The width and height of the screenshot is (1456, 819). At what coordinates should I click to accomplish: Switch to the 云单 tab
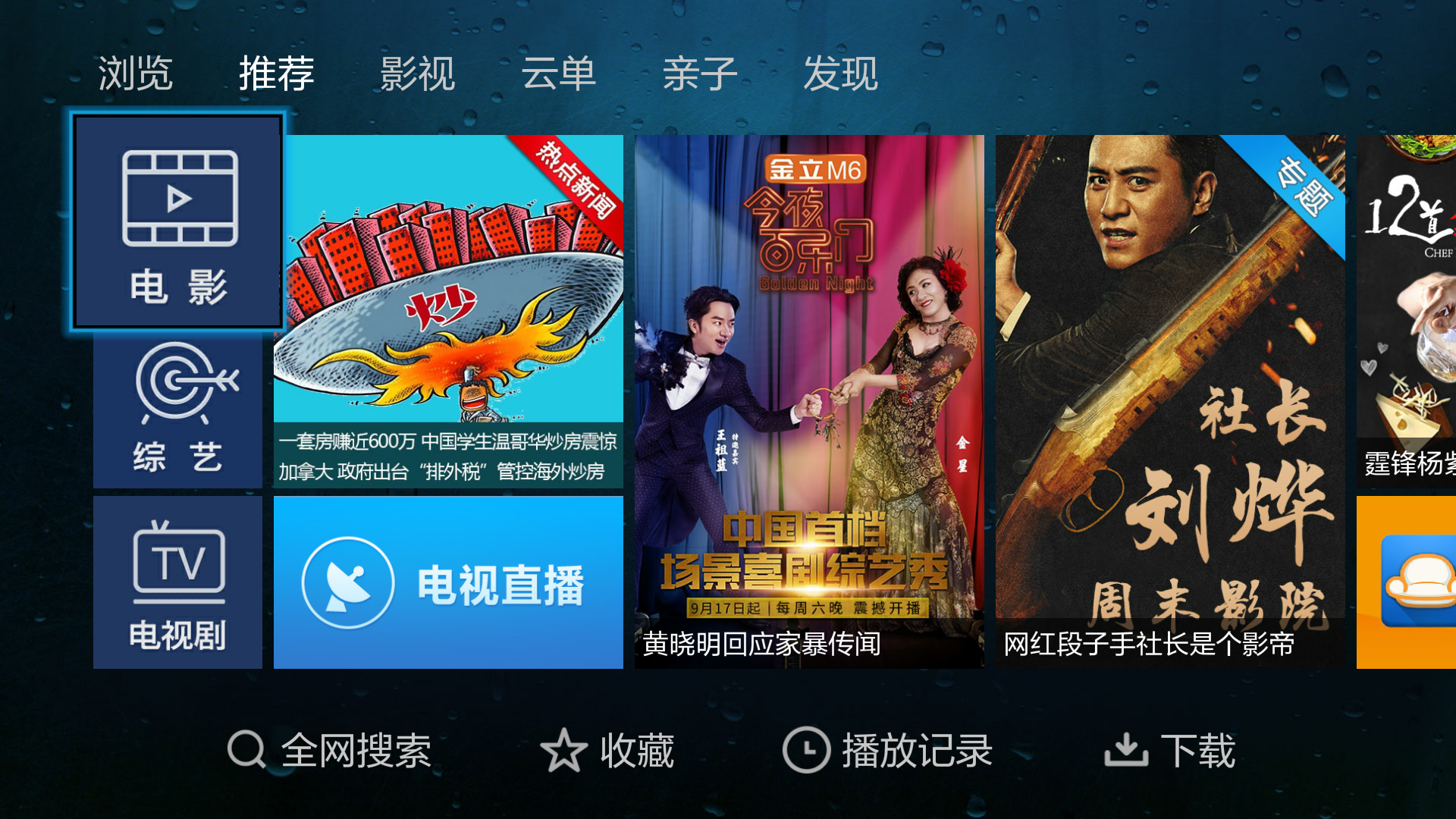coord(558,74)
